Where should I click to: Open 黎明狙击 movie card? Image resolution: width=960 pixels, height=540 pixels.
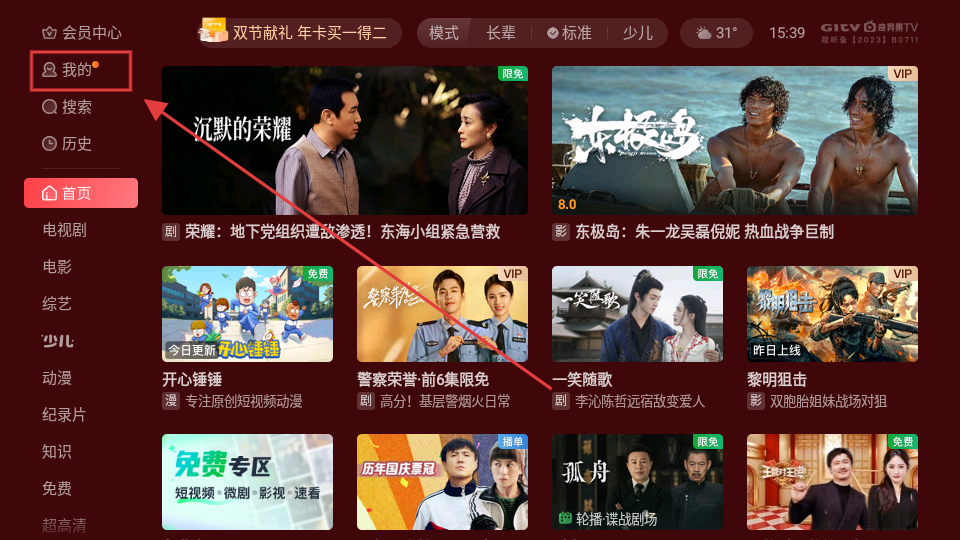(x=832, y=314)
